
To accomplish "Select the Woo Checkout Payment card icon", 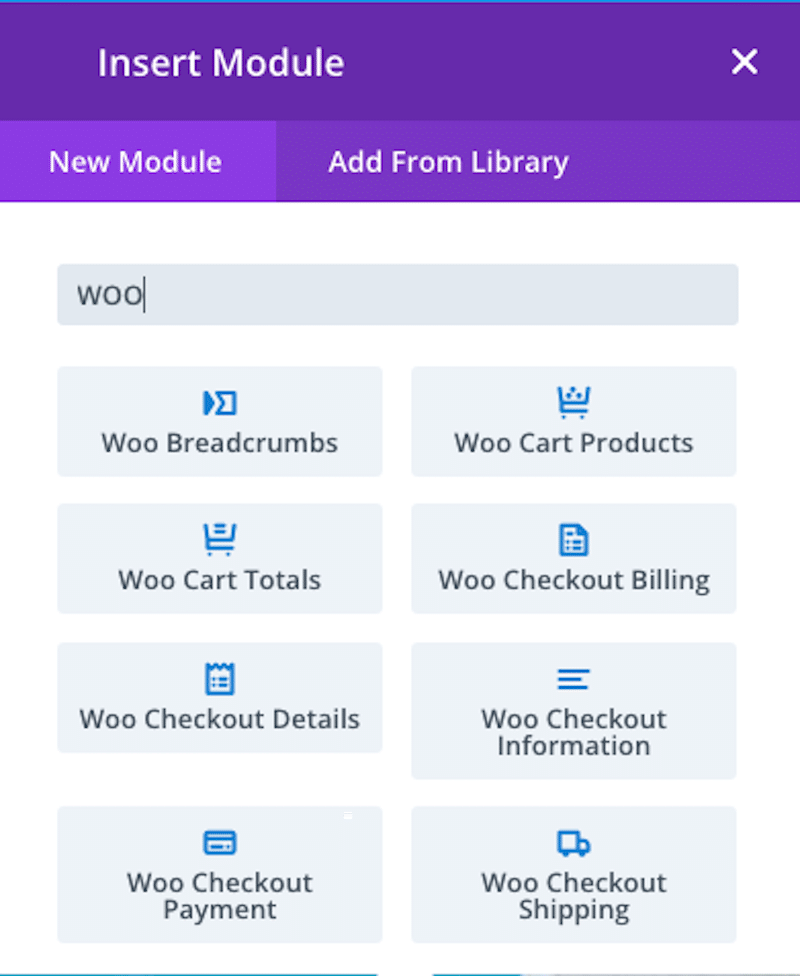I will [x=220, y=843].
